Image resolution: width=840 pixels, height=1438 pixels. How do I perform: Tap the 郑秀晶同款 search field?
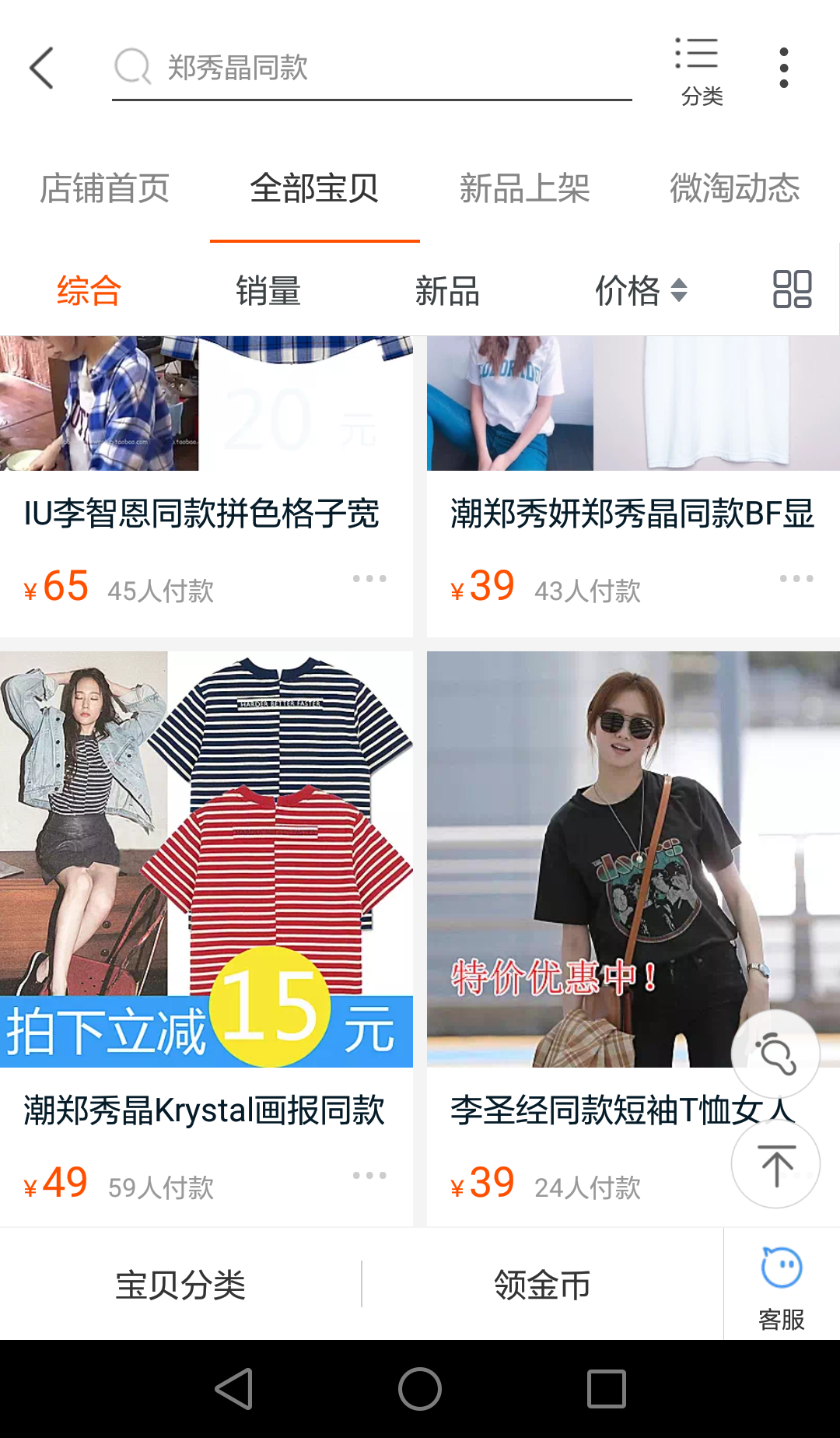[x=372, y=68]
